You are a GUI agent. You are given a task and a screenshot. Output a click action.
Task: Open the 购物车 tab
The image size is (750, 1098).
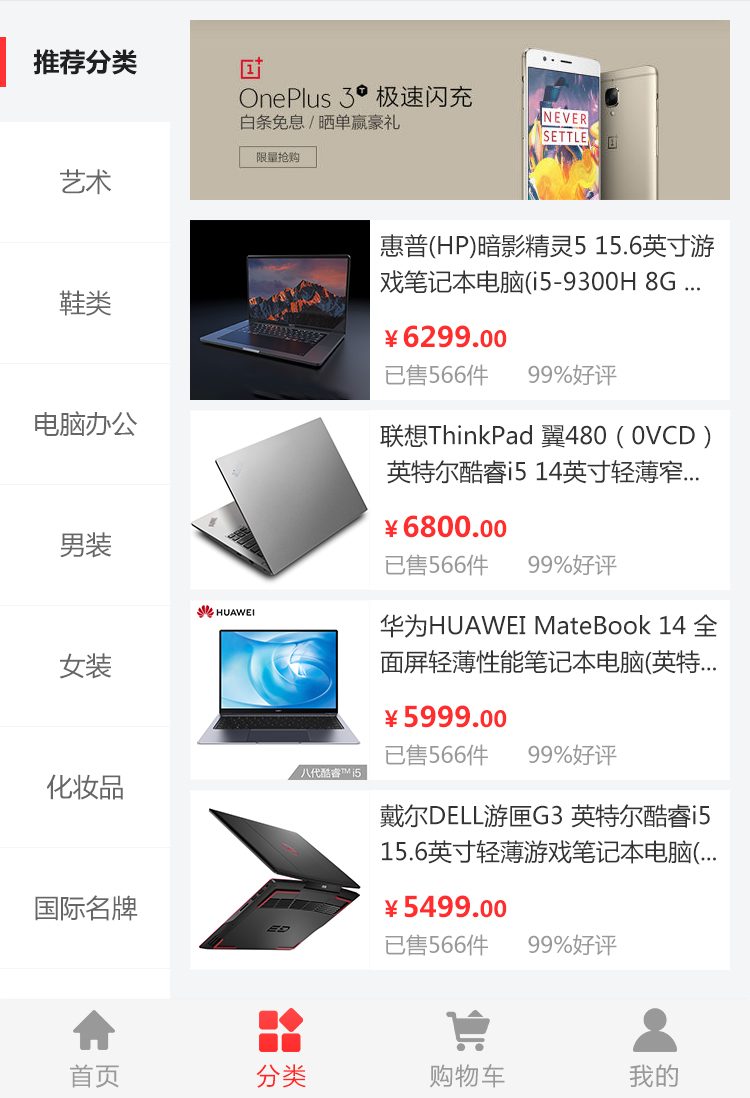coord(467,1048)
